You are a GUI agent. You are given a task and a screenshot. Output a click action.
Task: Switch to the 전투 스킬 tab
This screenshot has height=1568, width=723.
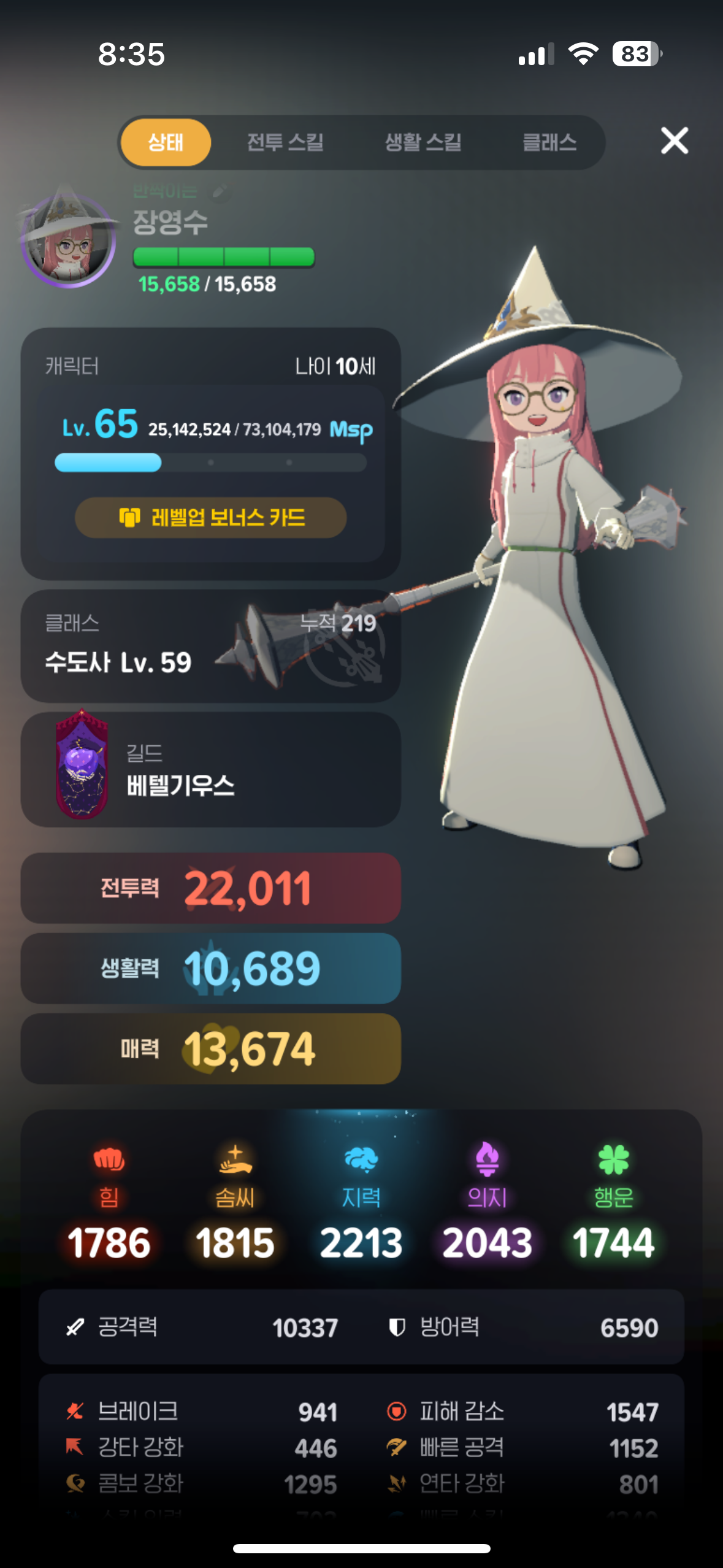pyautogui.click(x=285, y=142)
